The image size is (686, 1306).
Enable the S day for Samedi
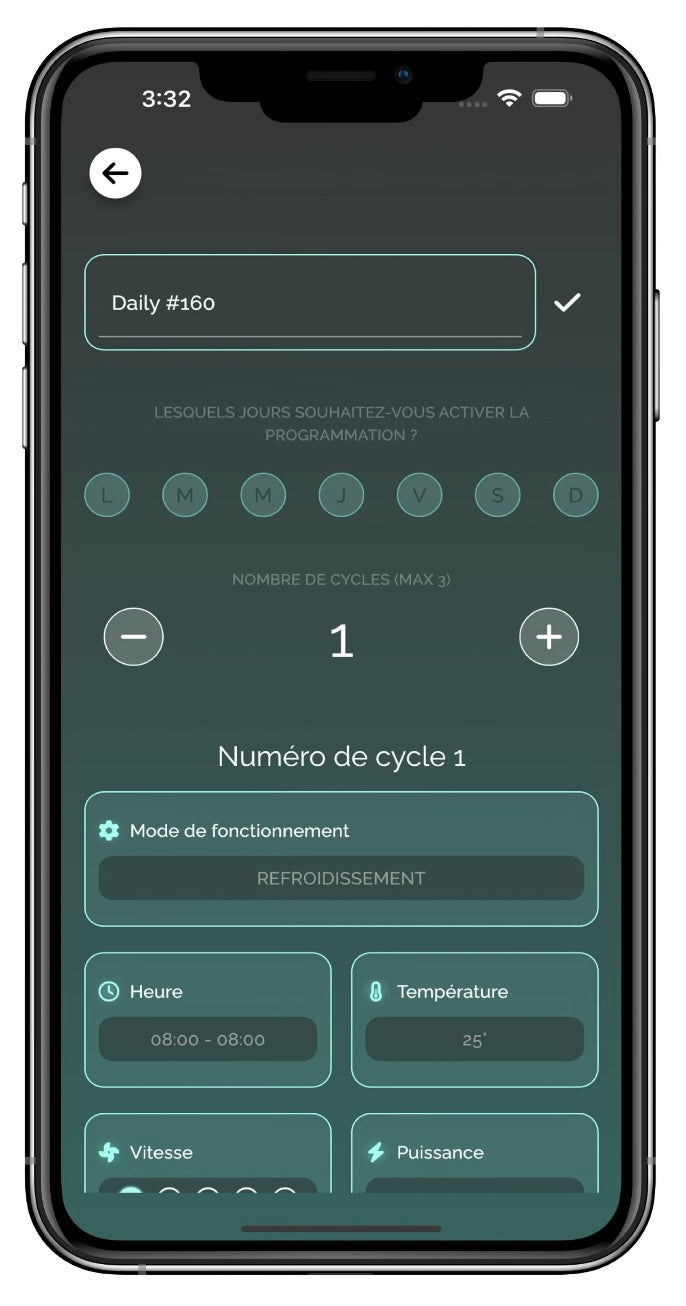pos(497,495)
